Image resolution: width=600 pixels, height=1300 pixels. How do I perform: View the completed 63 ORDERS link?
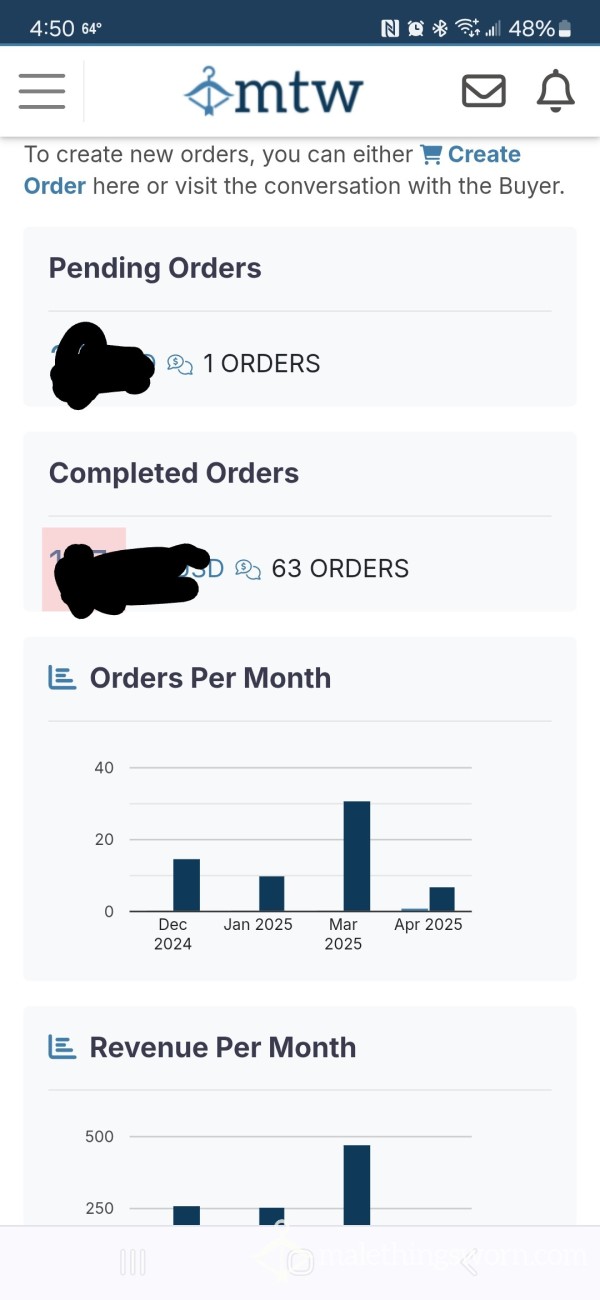(x=322, y=568)
